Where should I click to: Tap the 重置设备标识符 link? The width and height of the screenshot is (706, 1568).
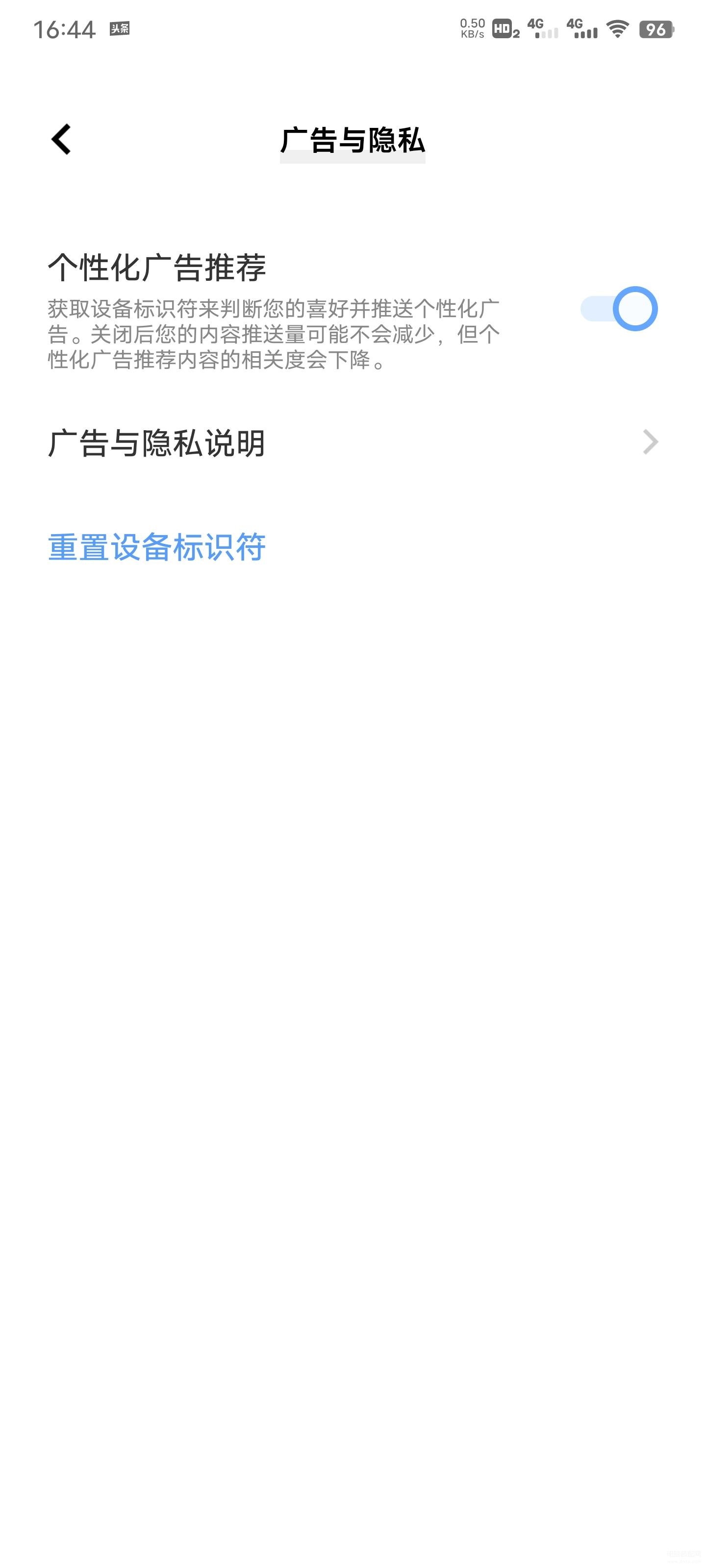click(x=156, y=547)
